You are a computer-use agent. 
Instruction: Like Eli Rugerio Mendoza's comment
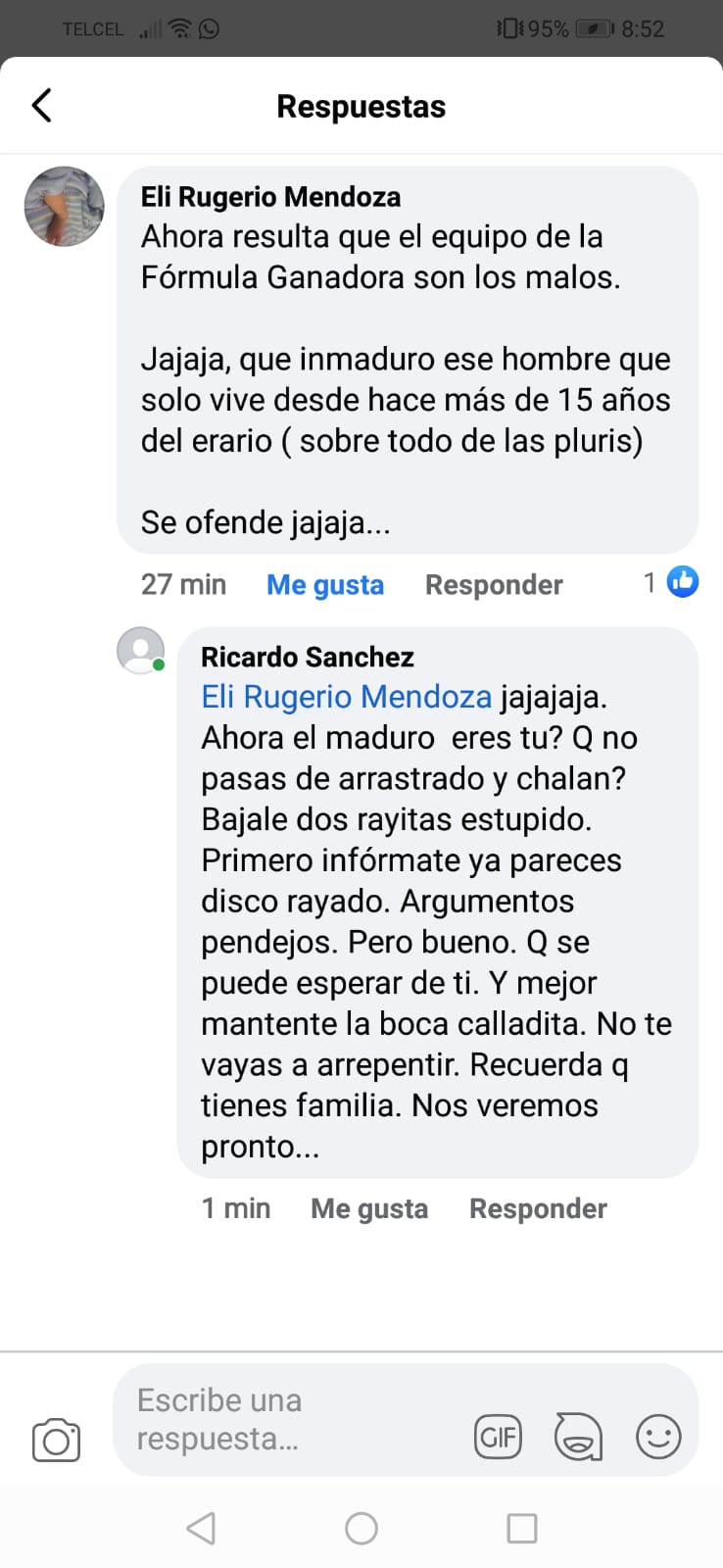(x=324, y=585)
